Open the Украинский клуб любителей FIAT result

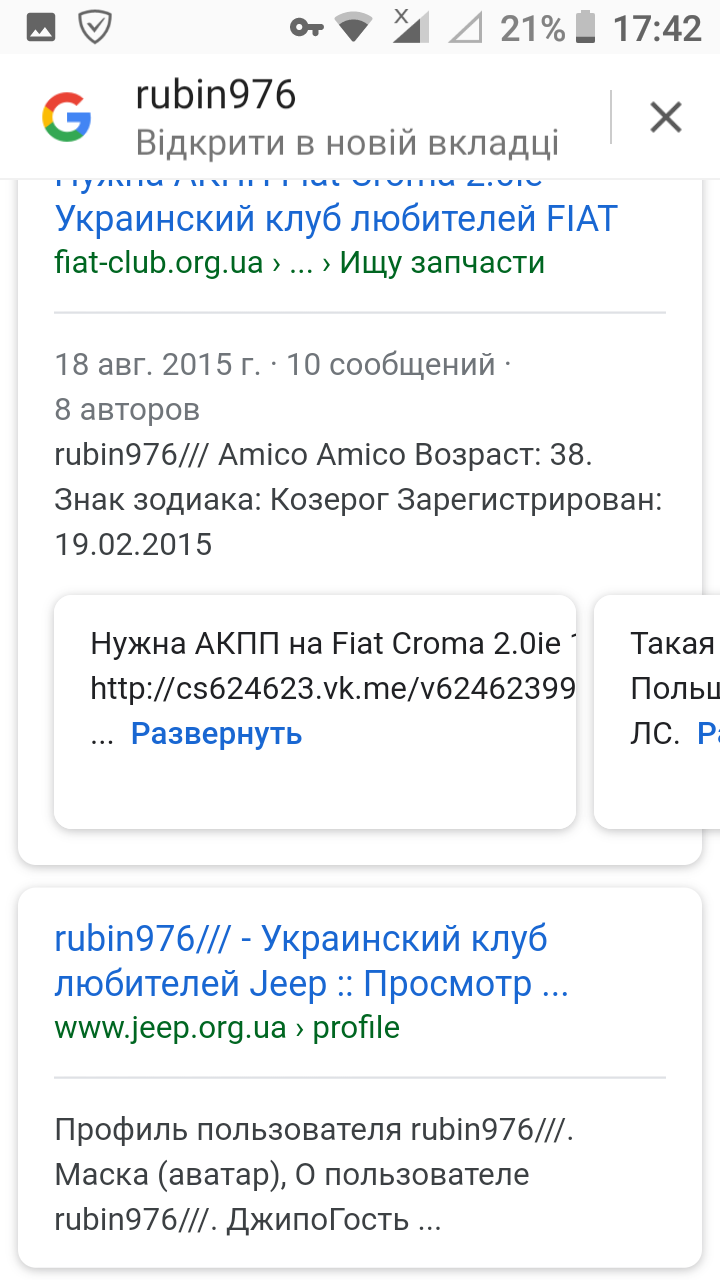click(335, 218)
